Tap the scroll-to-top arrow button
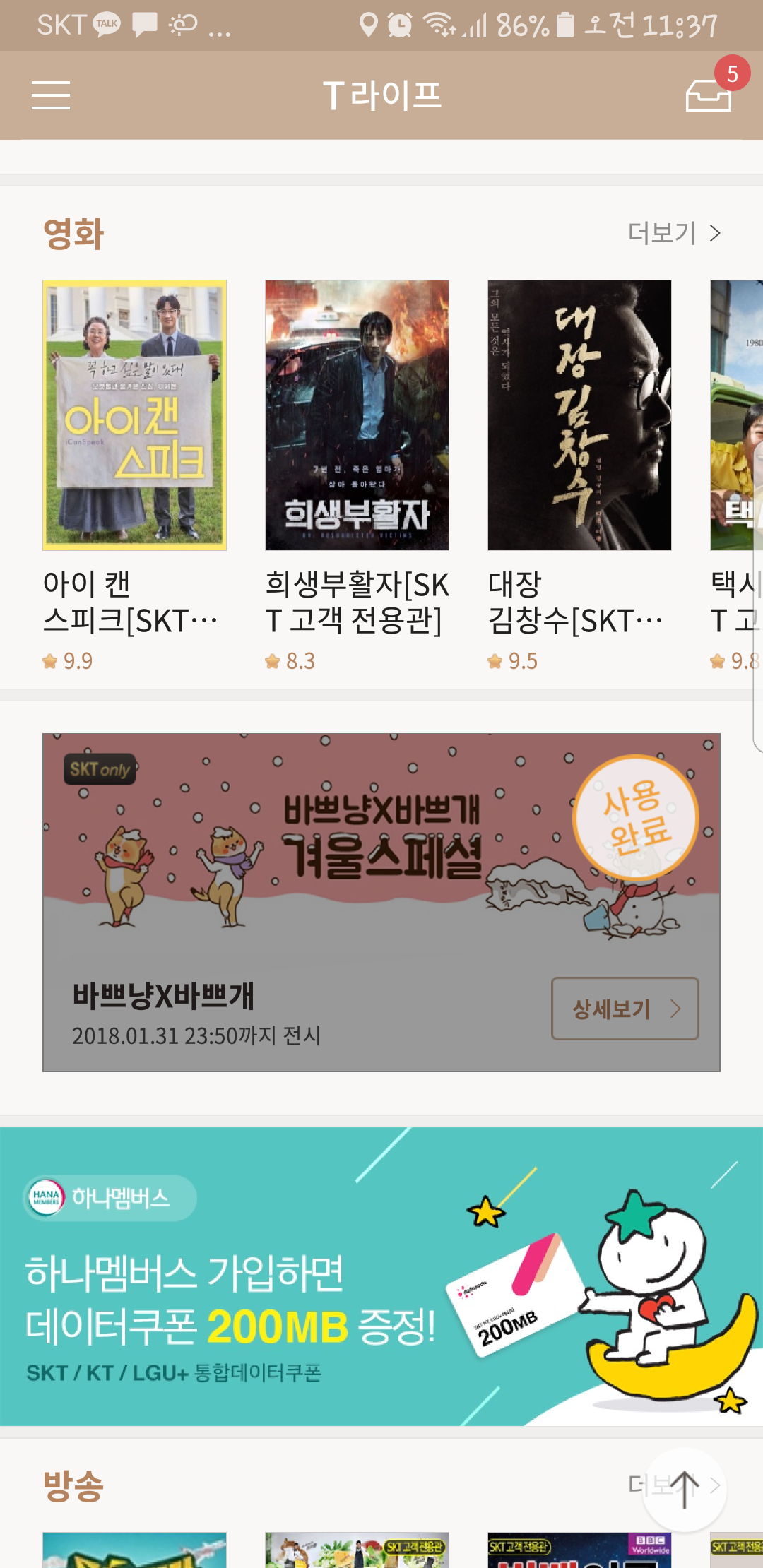Screen dimensions: 763x1568 point(684,1489)
